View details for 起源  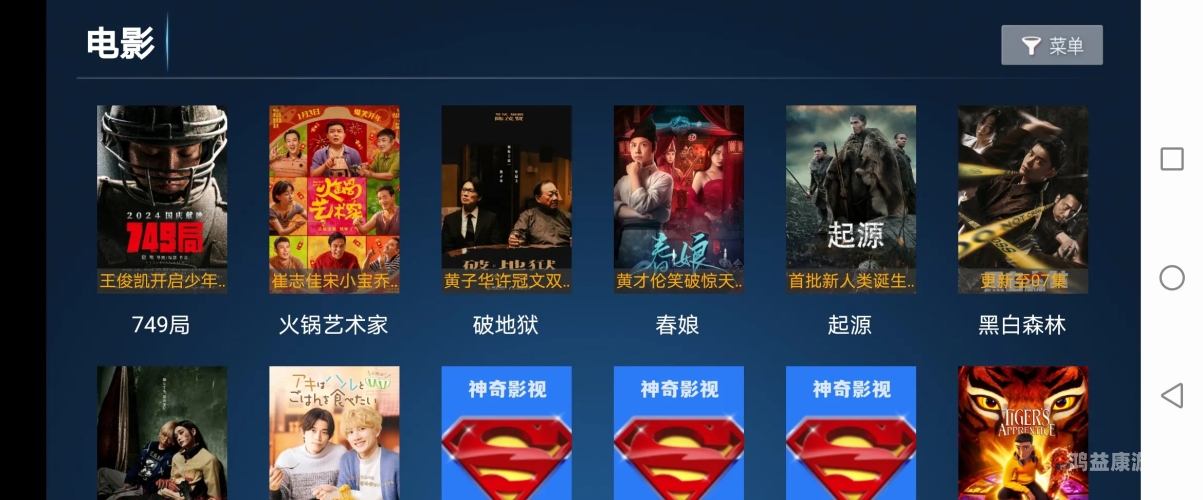pyautogui.click(x=850, y=200)
